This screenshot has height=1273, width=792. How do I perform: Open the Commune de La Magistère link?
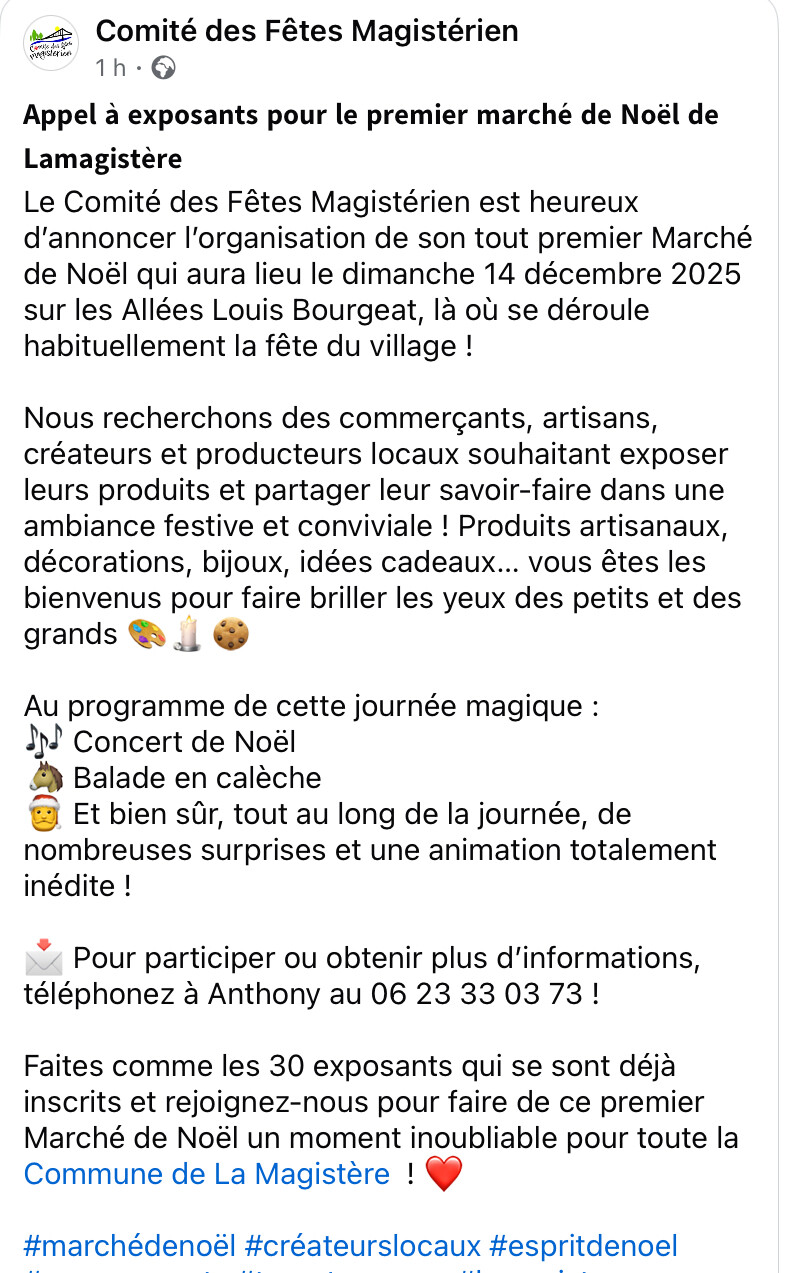click(207, 1174)
